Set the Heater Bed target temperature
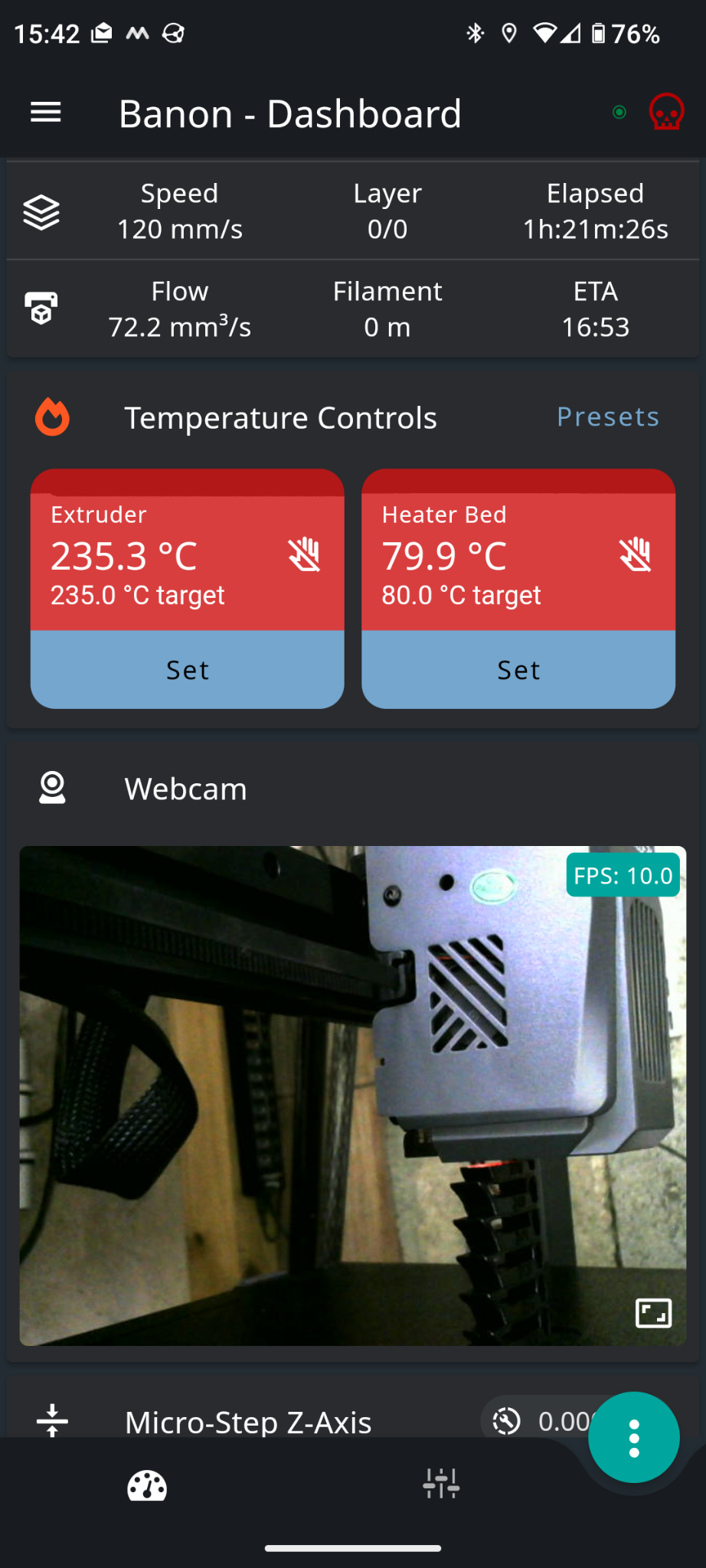 click(518, 670)
